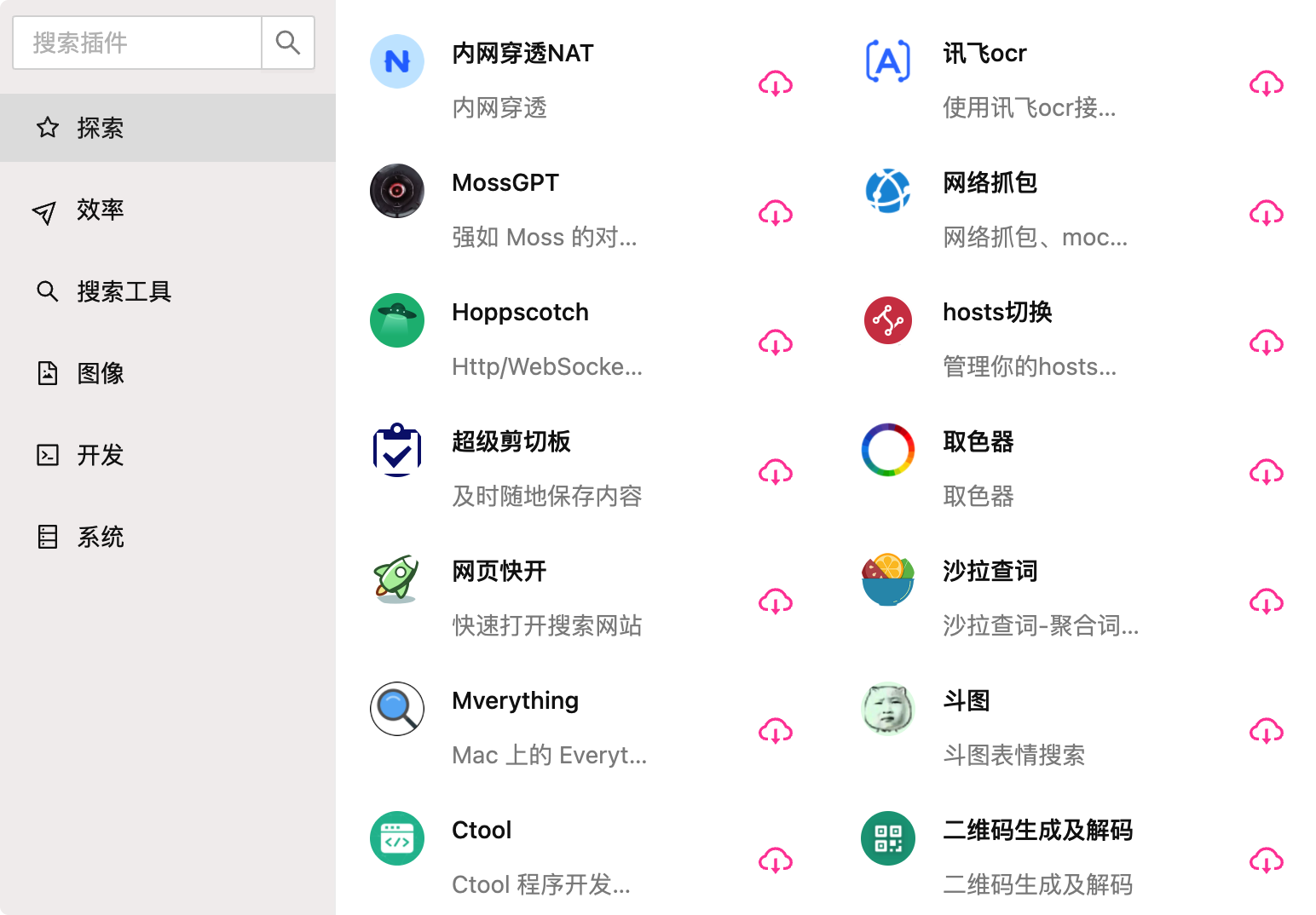
Task: Switch to the 探索 section
Action: pyautogui.click(x=101, y=128)
